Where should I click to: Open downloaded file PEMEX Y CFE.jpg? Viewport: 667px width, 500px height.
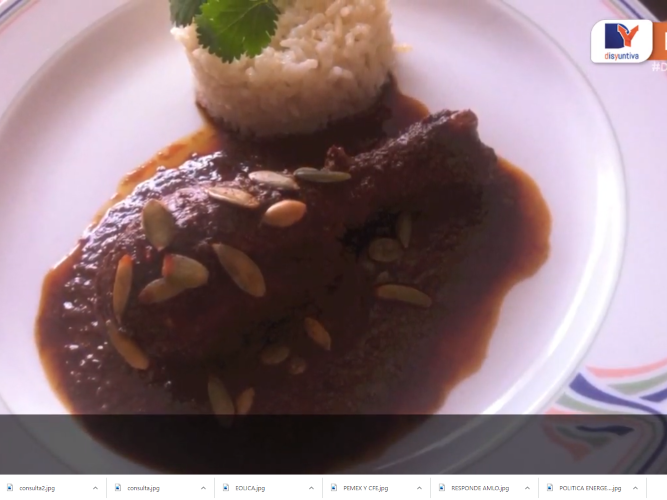click(x=365, y=488)
